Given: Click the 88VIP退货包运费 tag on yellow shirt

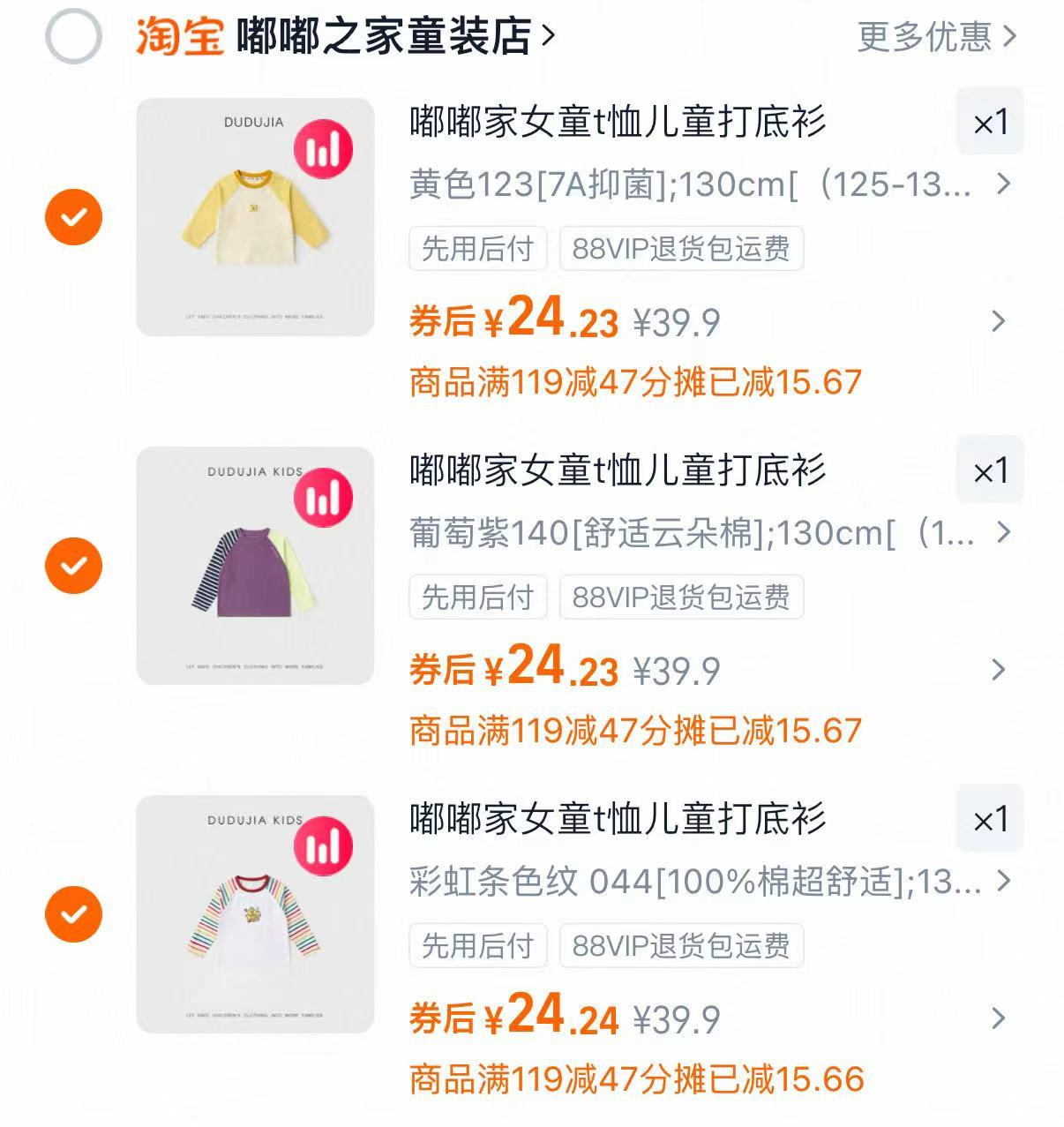Looking at the screenshot, I should (681, 250).
